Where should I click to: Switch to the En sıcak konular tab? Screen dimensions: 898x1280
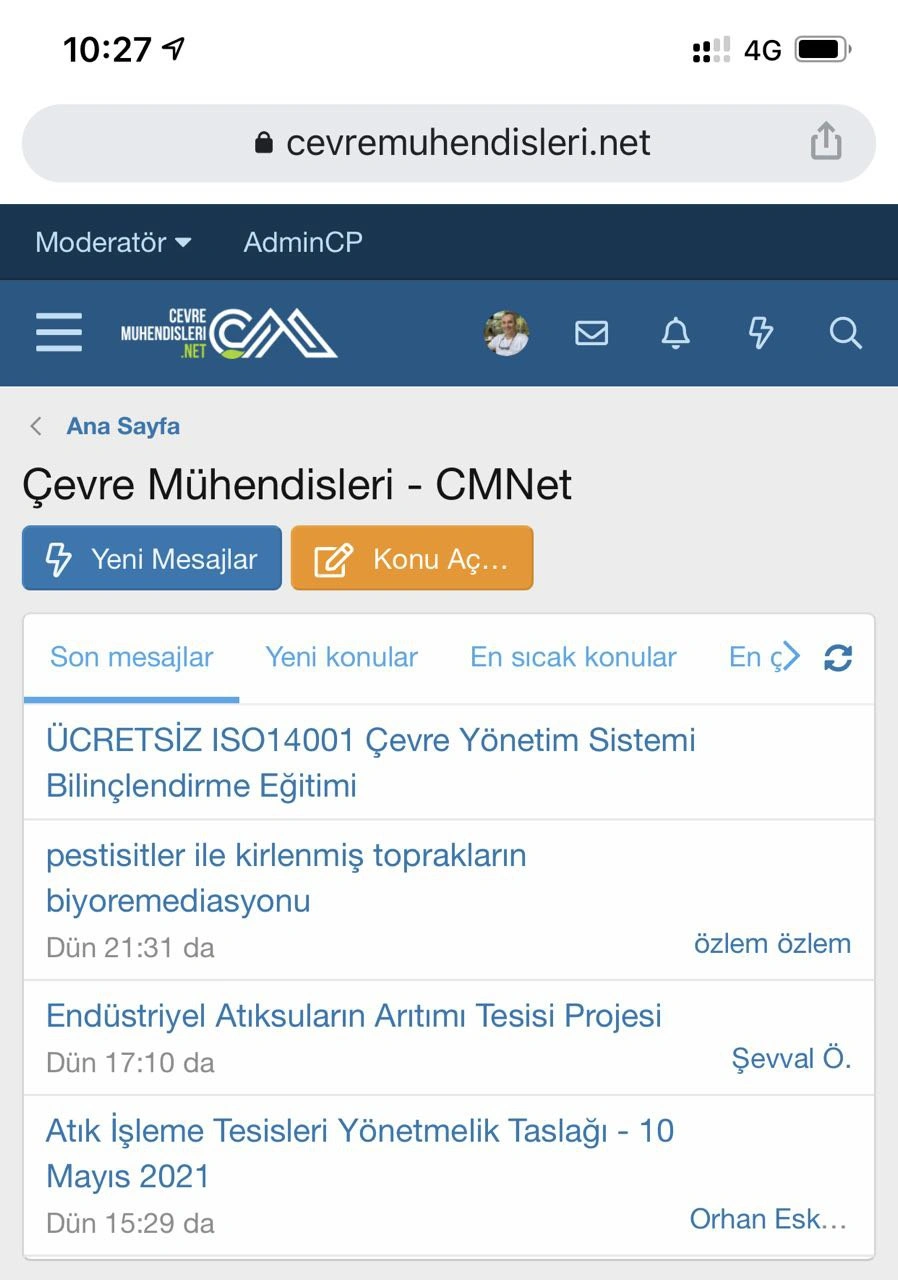[x=573, y=657]
